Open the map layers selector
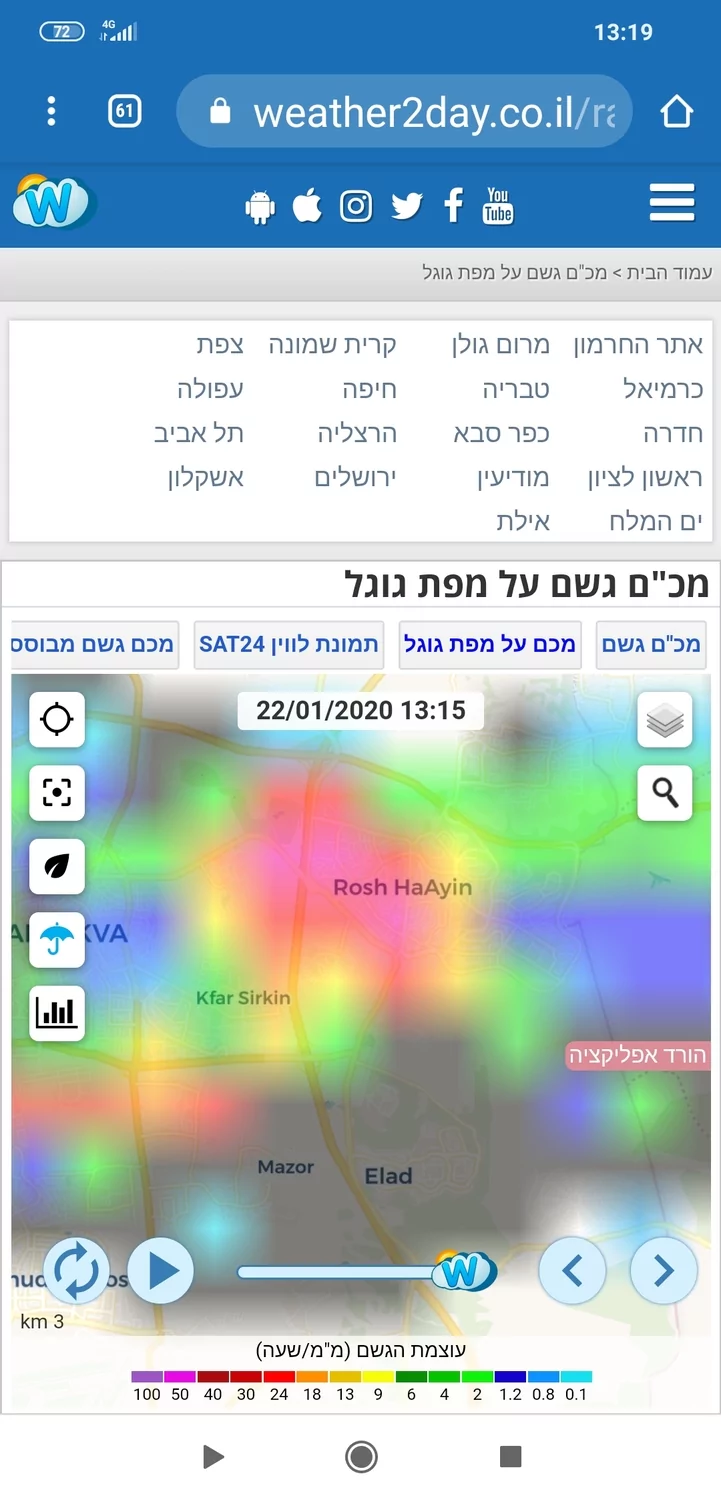Screen dimensions: 721x1500 665,720
